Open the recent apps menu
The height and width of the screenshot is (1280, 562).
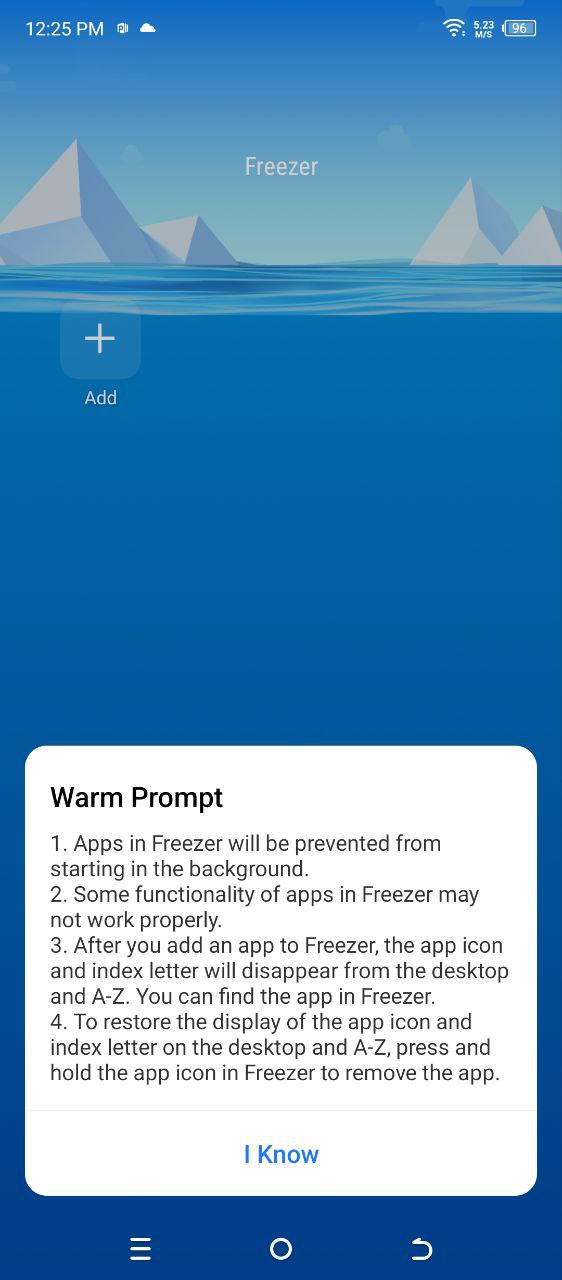point(140,1248)
